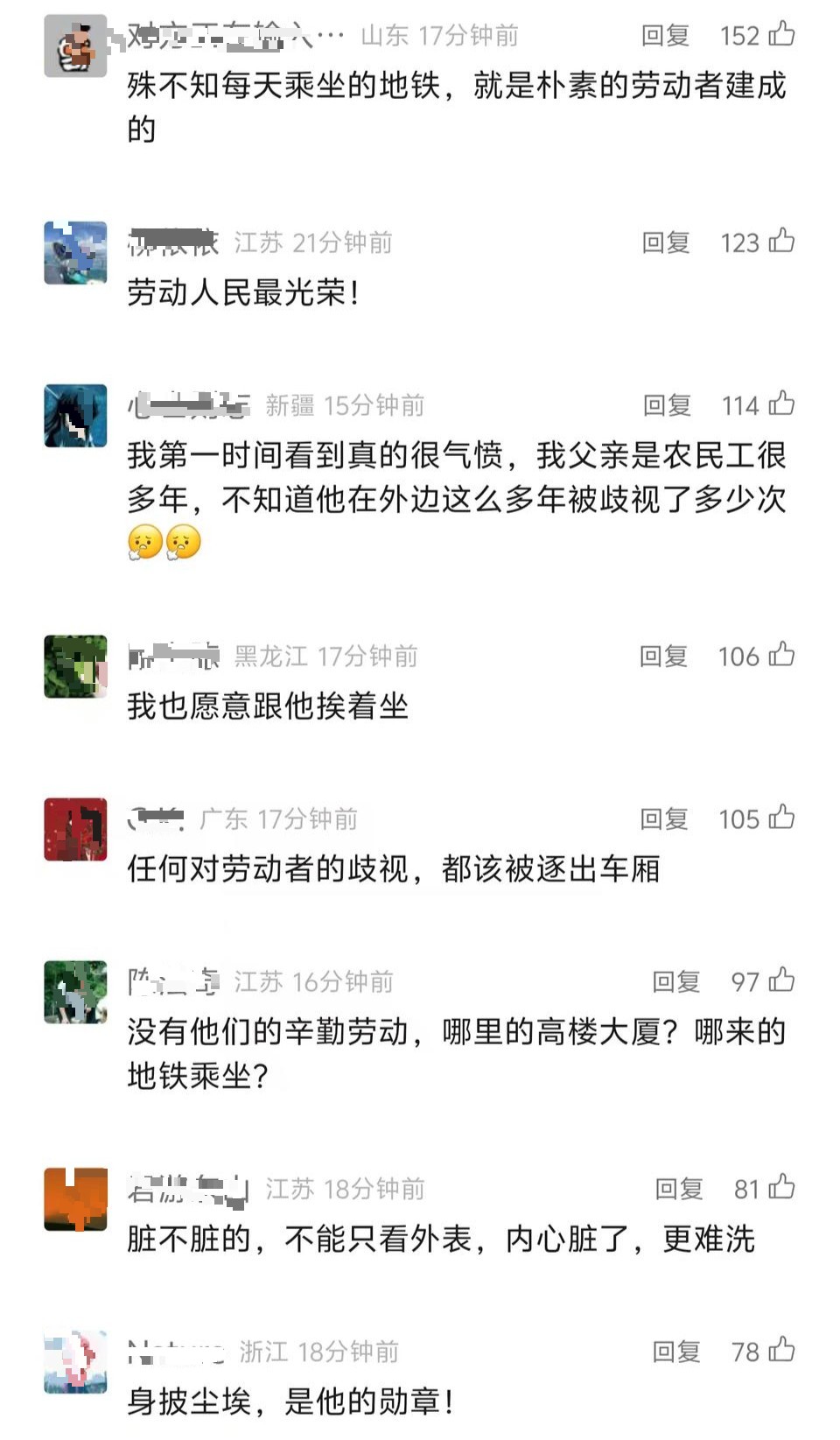Like the 我也愿意跟他挨着坐 comment
The height and width of the screenshot is (1440, 840).
pos(781,655)
